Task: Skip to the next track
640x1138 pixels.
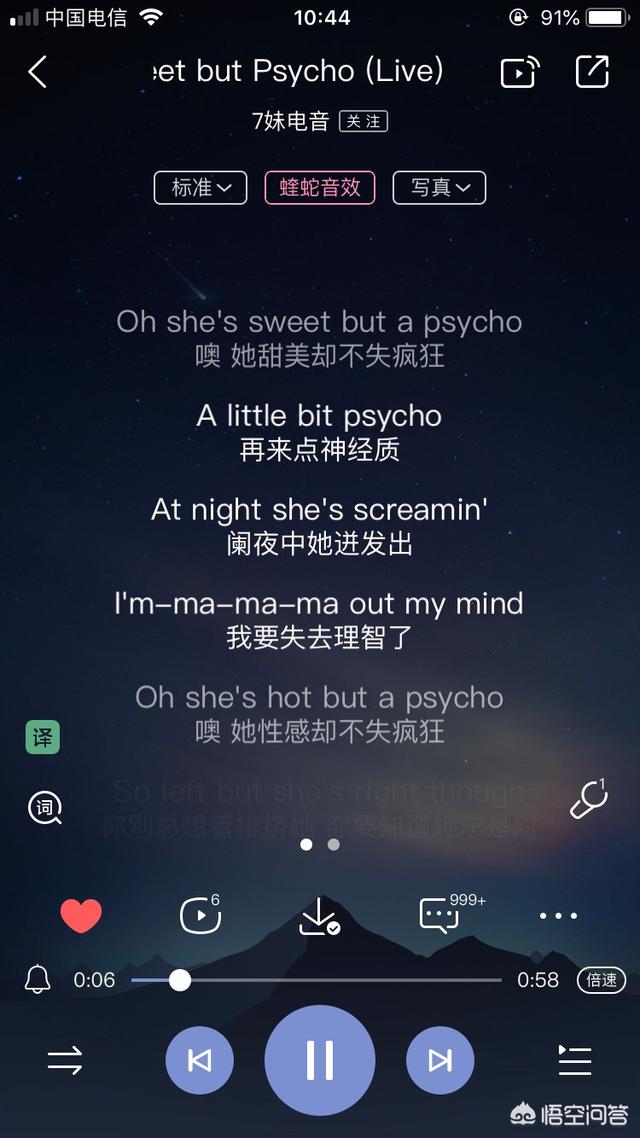Action: click(440, 1060)
